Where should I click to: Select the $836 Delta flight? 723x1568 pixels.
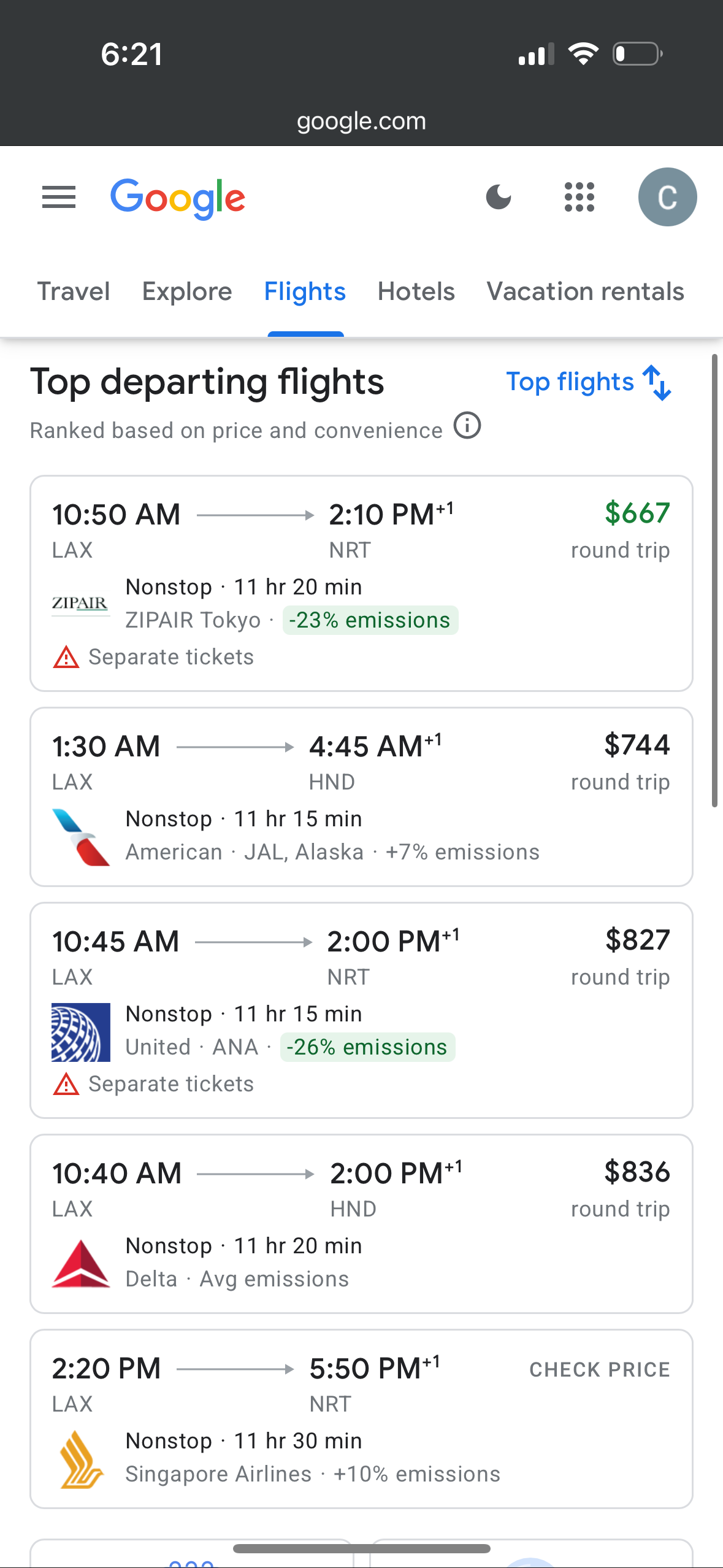361,1224
